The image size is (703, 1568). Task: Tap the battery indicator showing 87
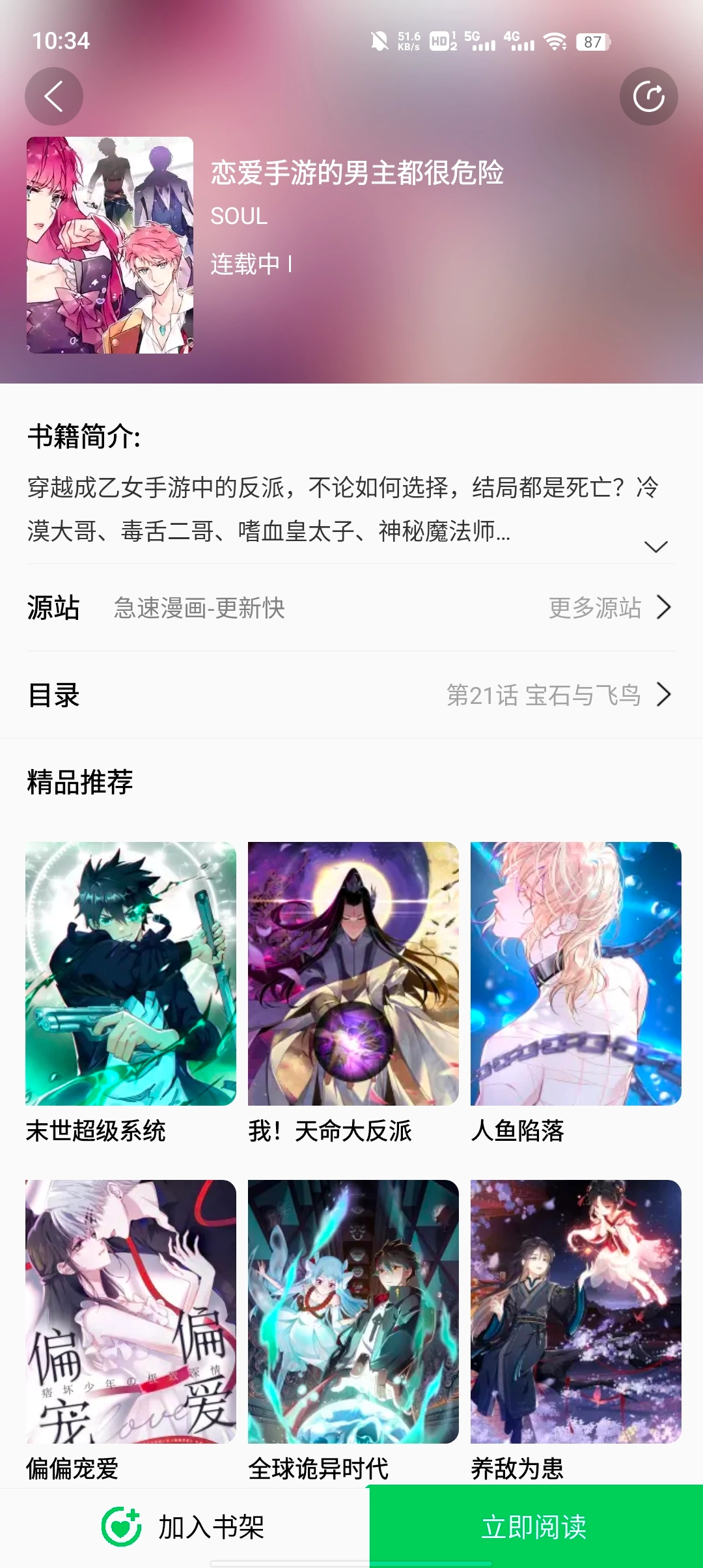591,41
